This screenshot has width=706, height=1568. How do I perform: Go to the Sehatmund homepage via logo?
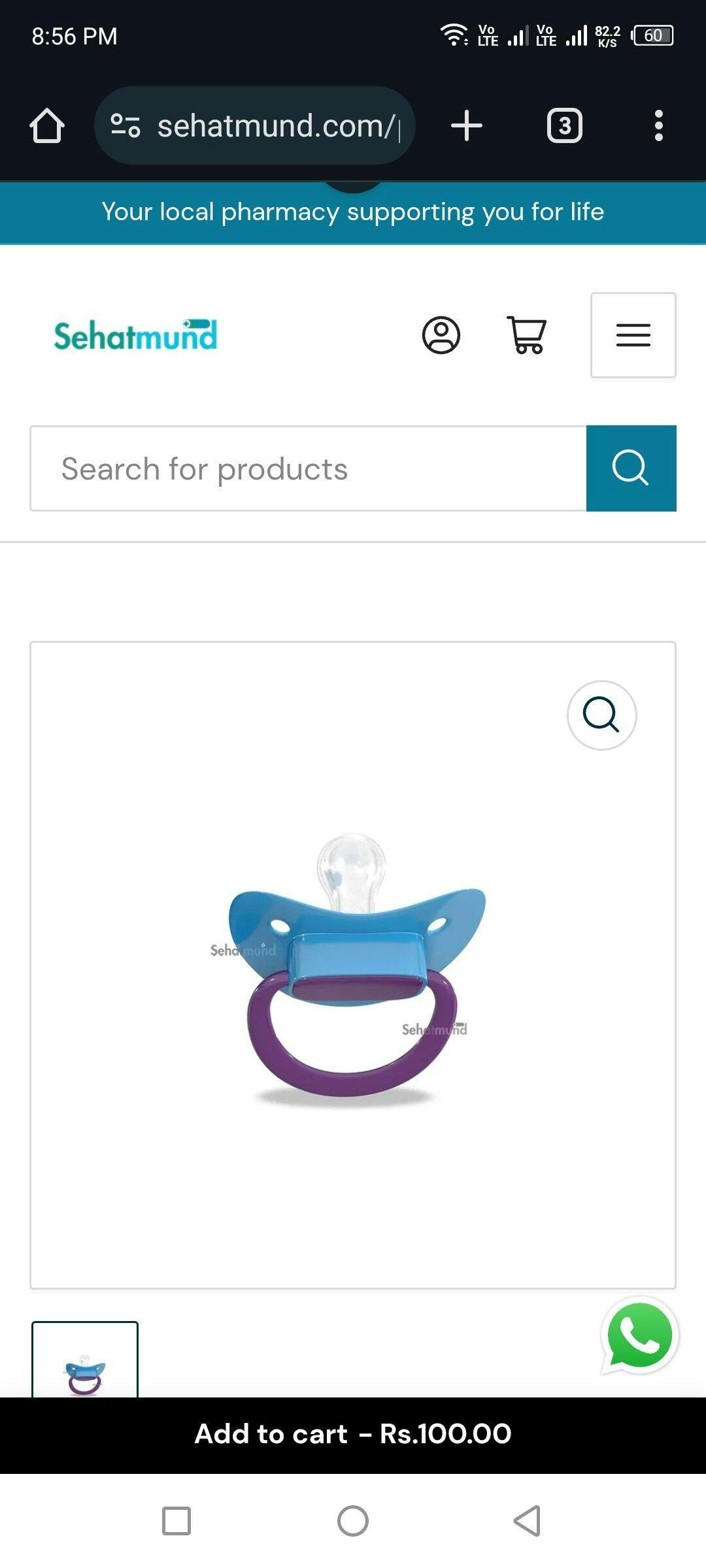click(135, 335)
